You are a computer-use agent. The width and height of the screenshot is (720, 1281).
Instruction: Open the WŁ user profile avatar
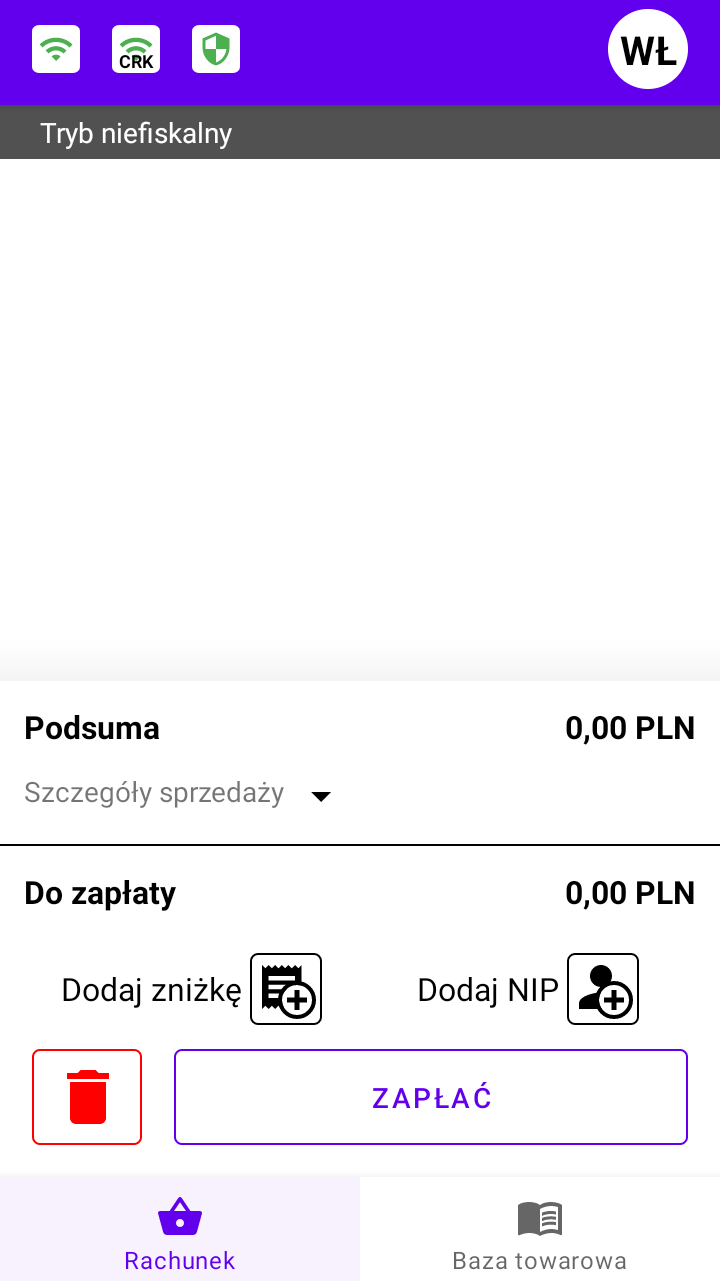[648, 49]
